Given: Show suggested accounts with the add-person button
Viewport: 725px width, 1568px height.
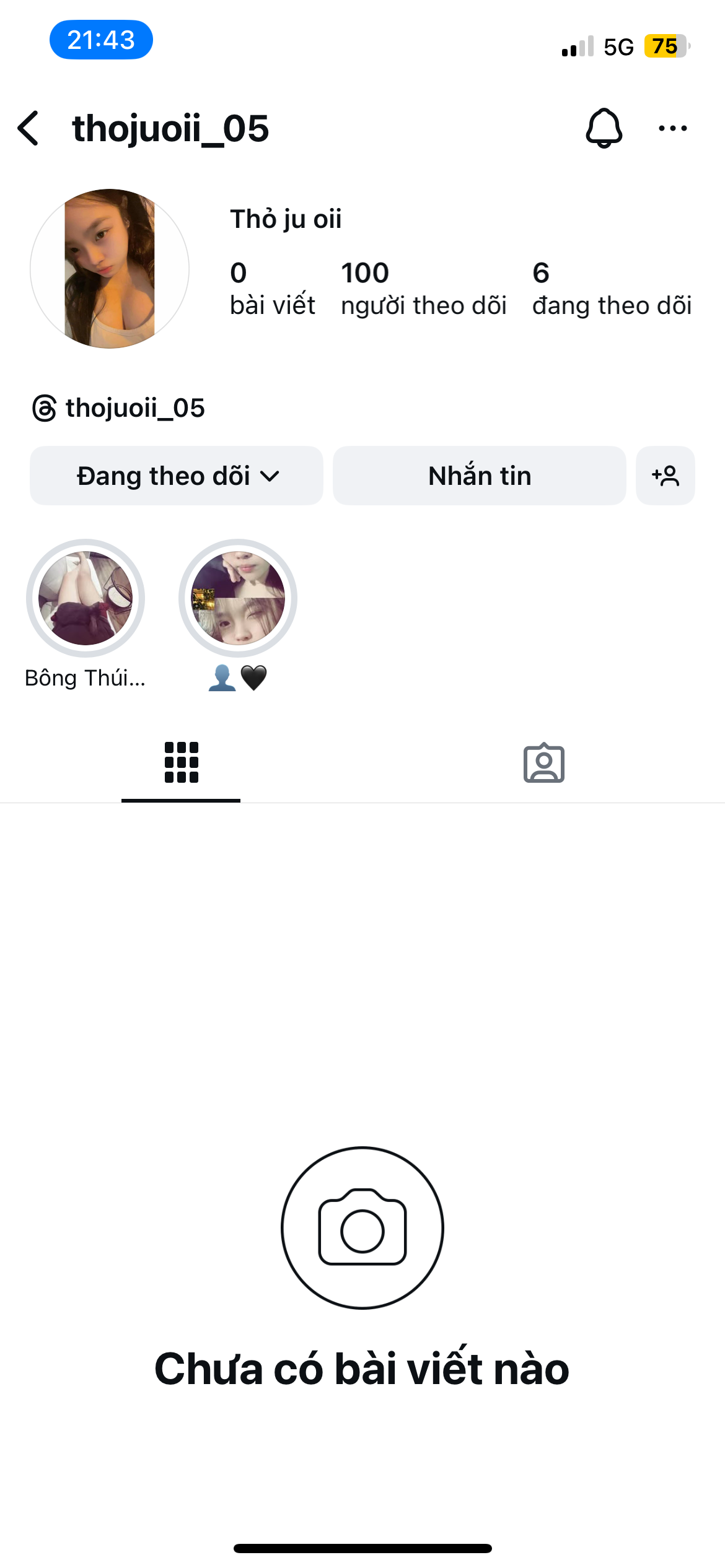Looking at the screenshot, I should (x=665, y=476).
